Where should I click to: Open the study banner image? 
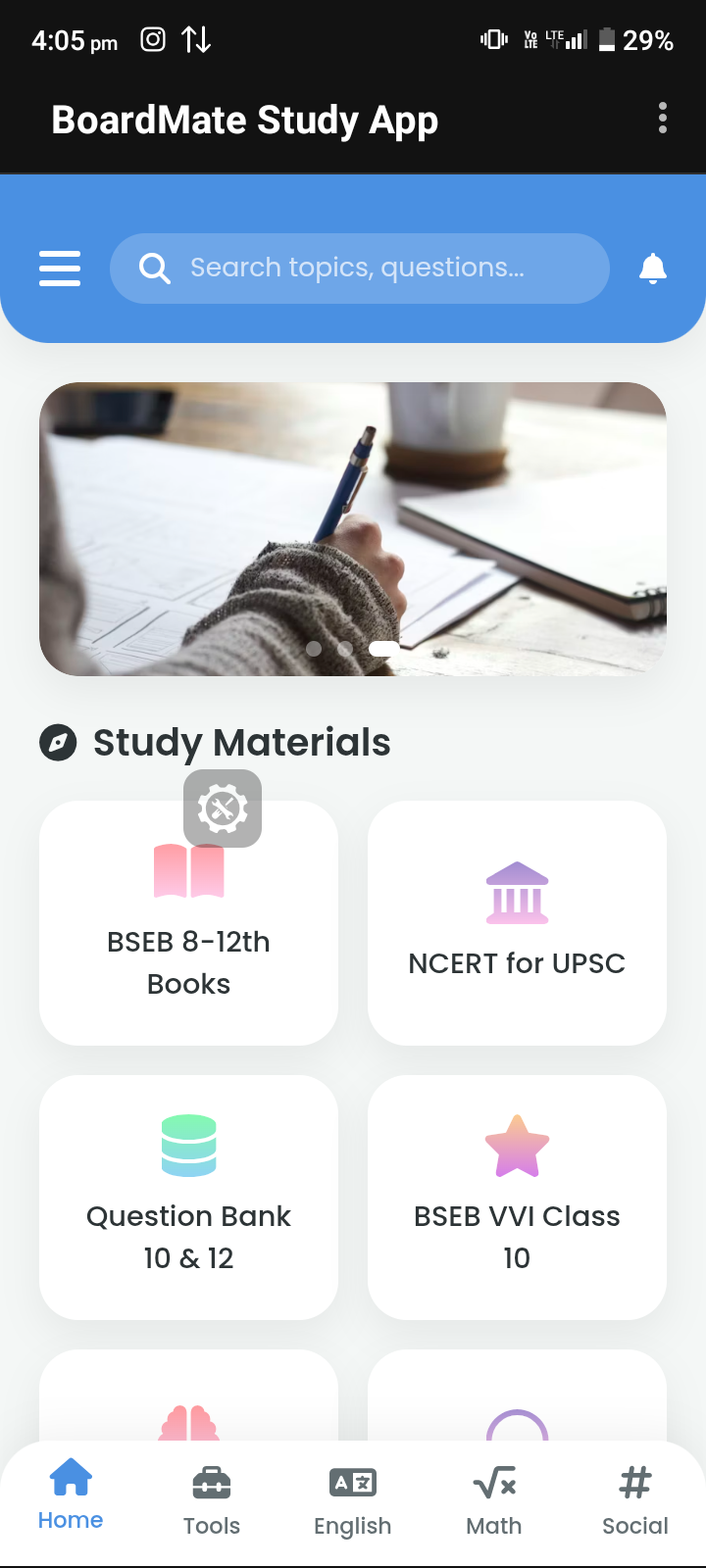click(x=353, y=529)
